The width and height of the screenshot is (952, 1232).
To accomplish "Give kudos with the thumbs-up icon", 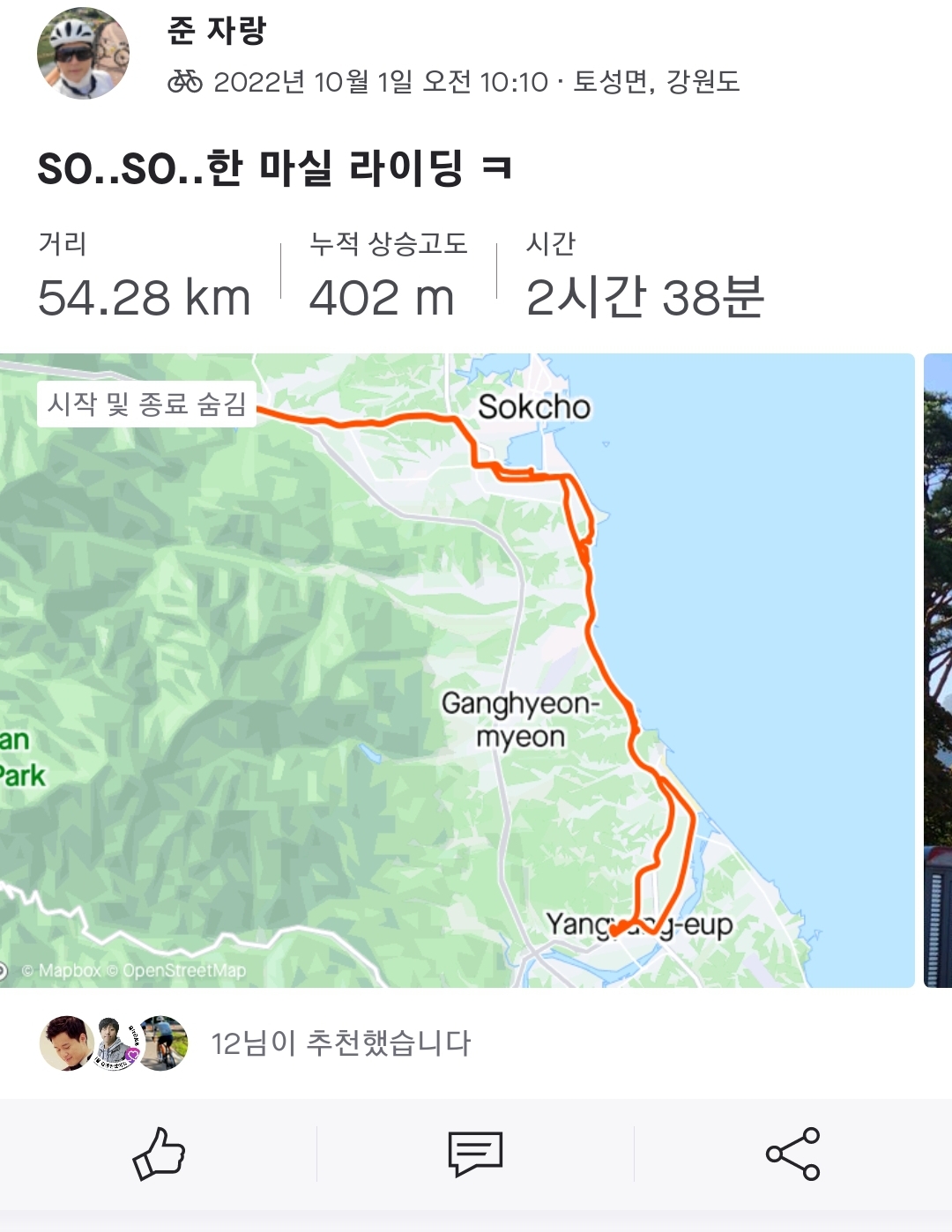I will (x=159, y=1153).
